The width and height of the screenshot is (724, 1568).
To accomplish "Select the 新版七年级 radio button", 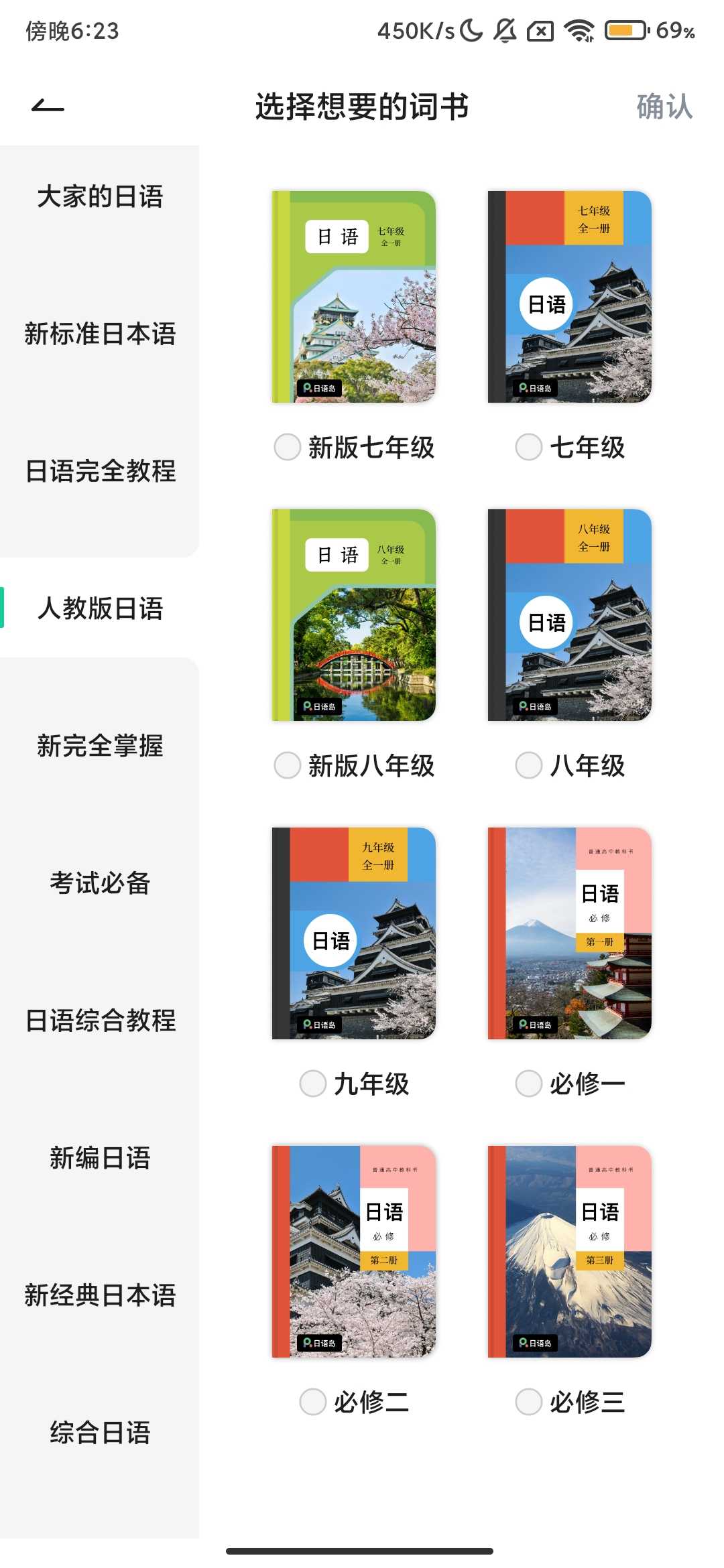I will tap(288, 447).
